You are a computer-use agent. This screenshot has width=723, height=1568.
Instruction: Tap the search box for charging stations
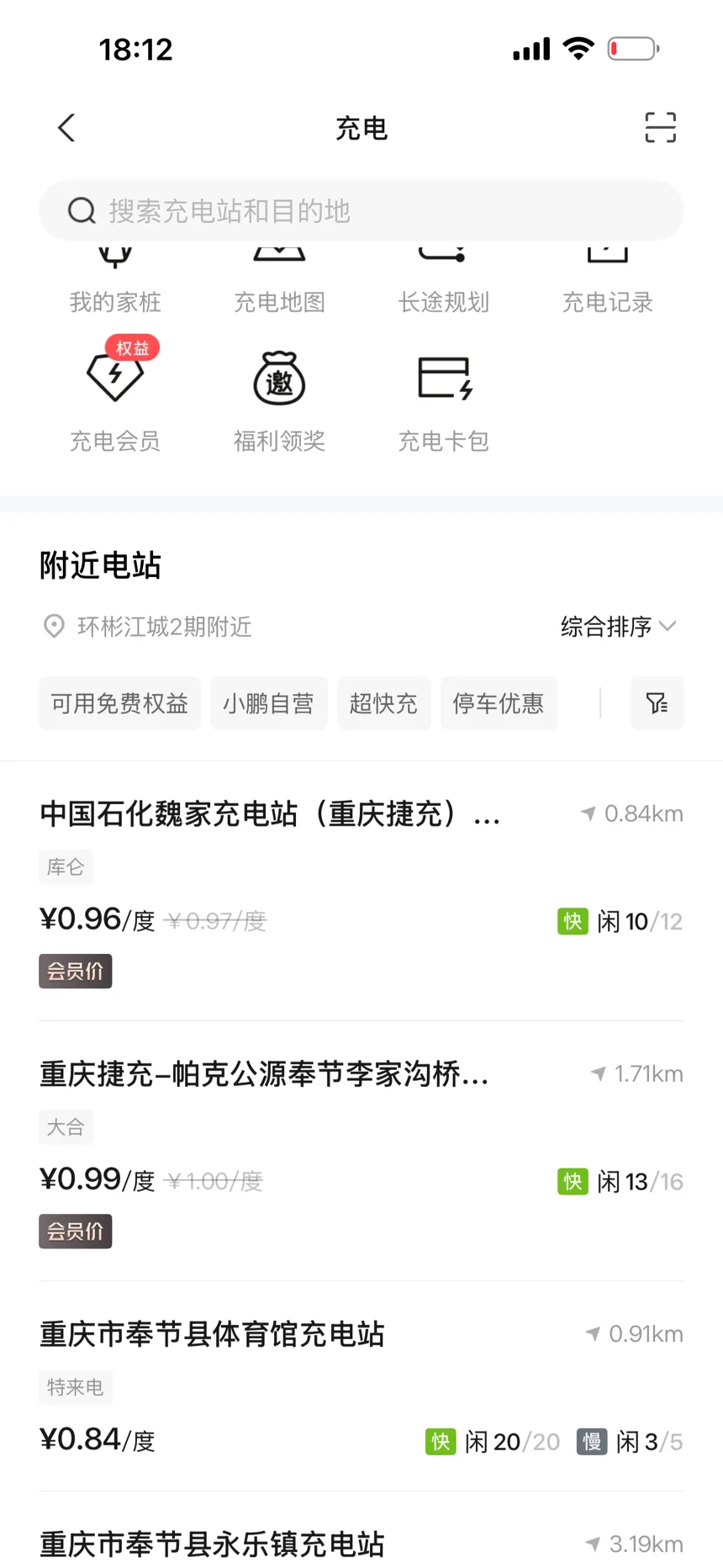361,210
